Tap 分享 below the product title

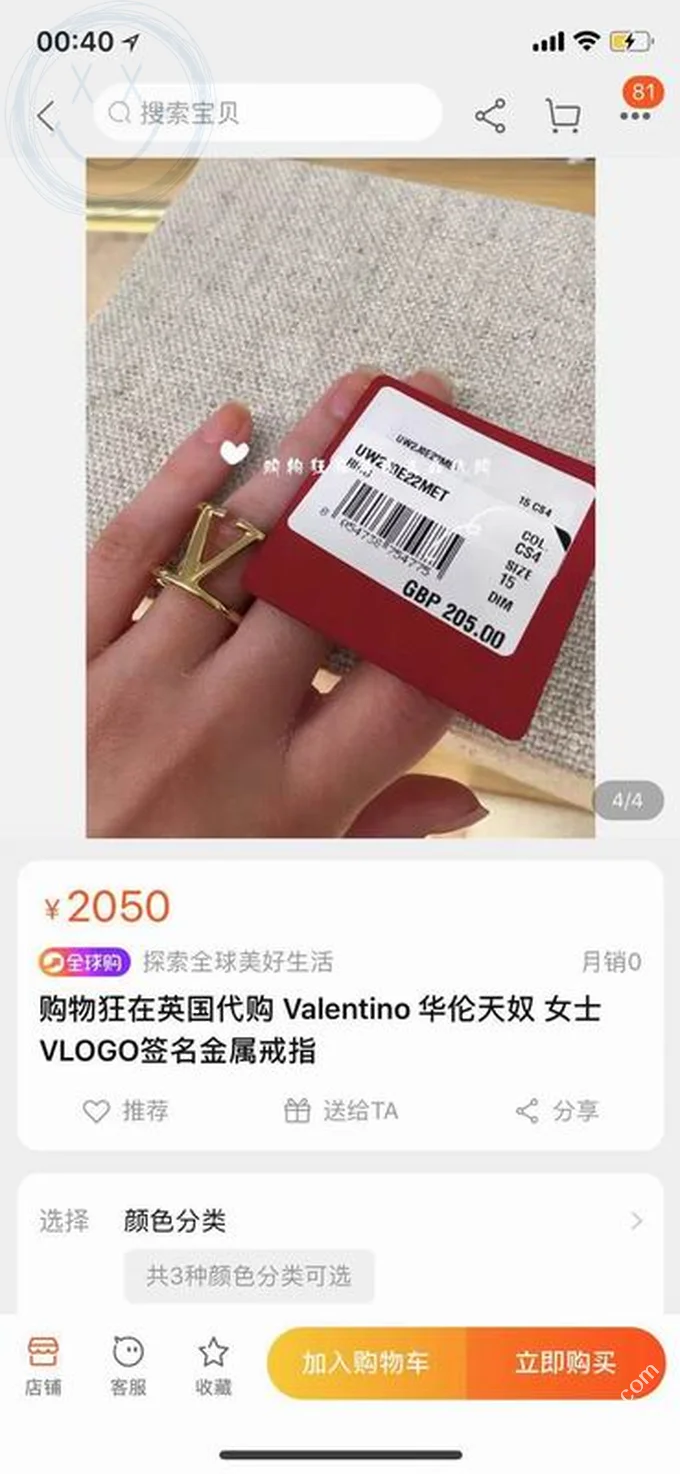tap(556, 1111)
